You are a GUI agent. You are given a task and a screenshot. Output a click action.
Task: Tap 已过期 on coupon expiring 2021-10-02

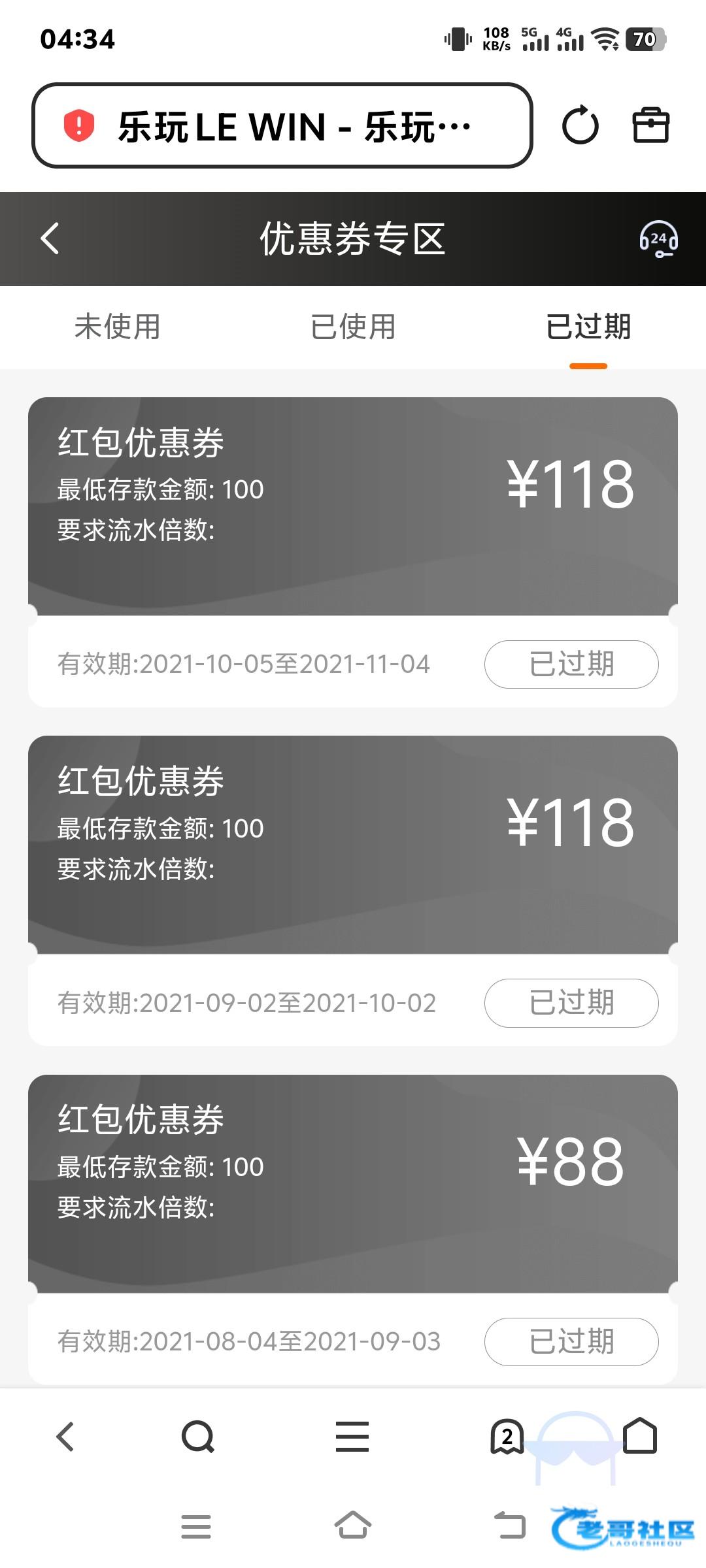click(571, 1003)
